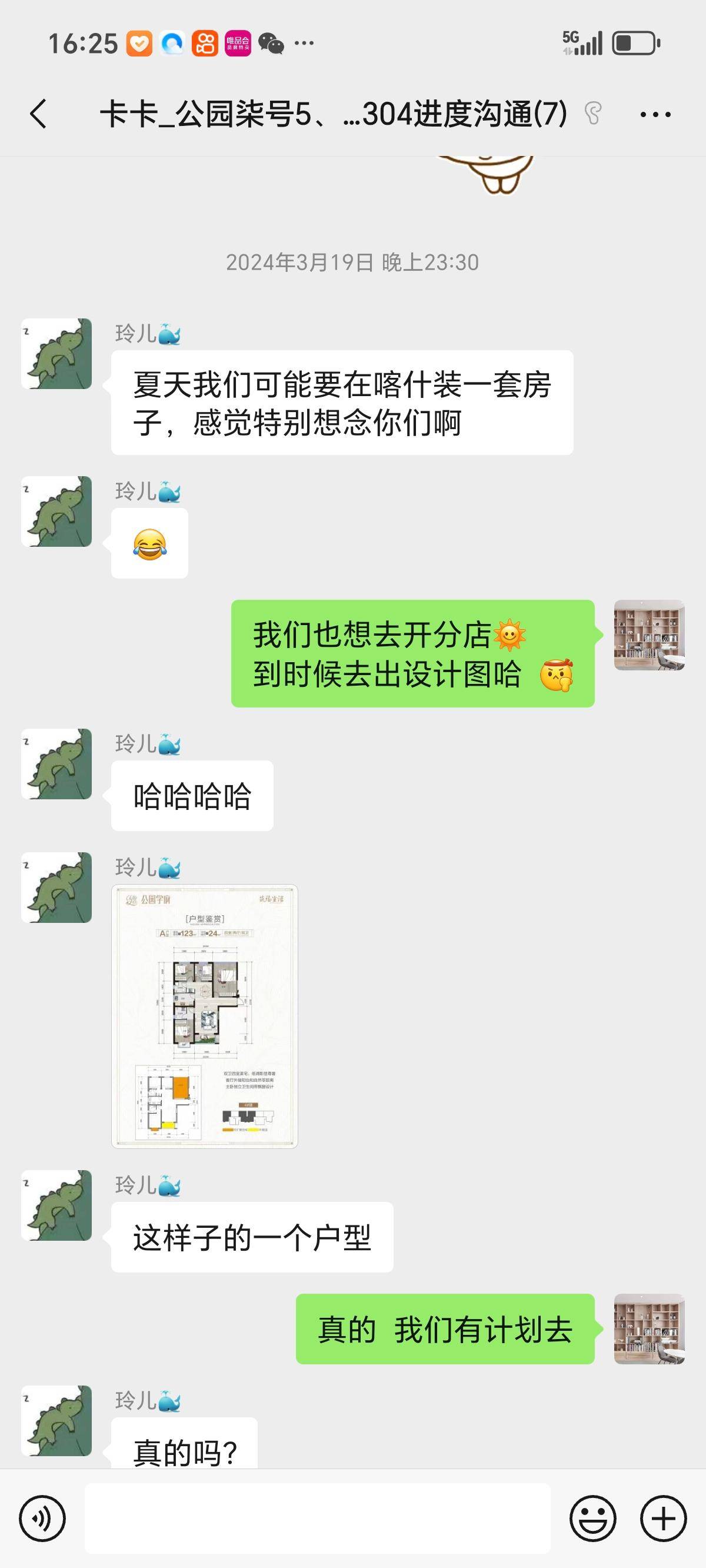The height and width of the screenshot is (1568, 706).
Task: Tap my avatar beside the 真的 我们有计划去 message
Action: (649, 1329)
